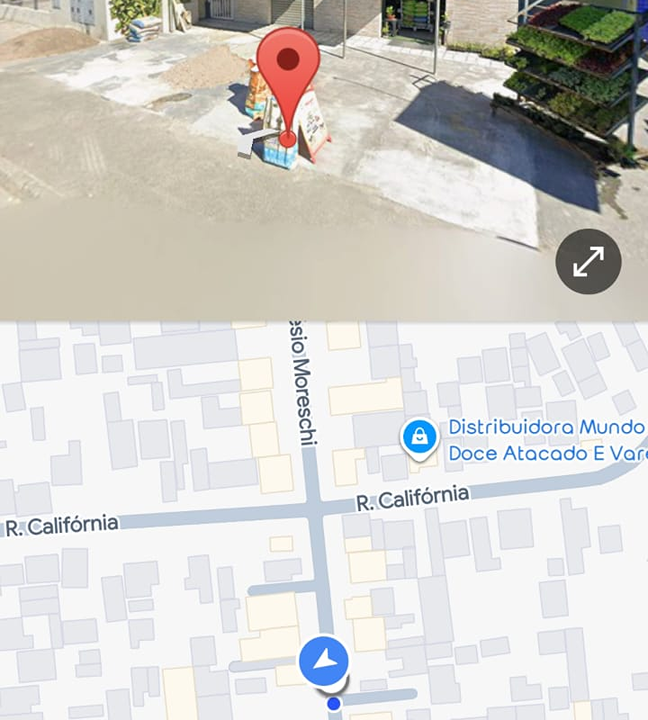Expand the Street View to full screen
This screenshot has width=648, height=720.
click(588, 262)
